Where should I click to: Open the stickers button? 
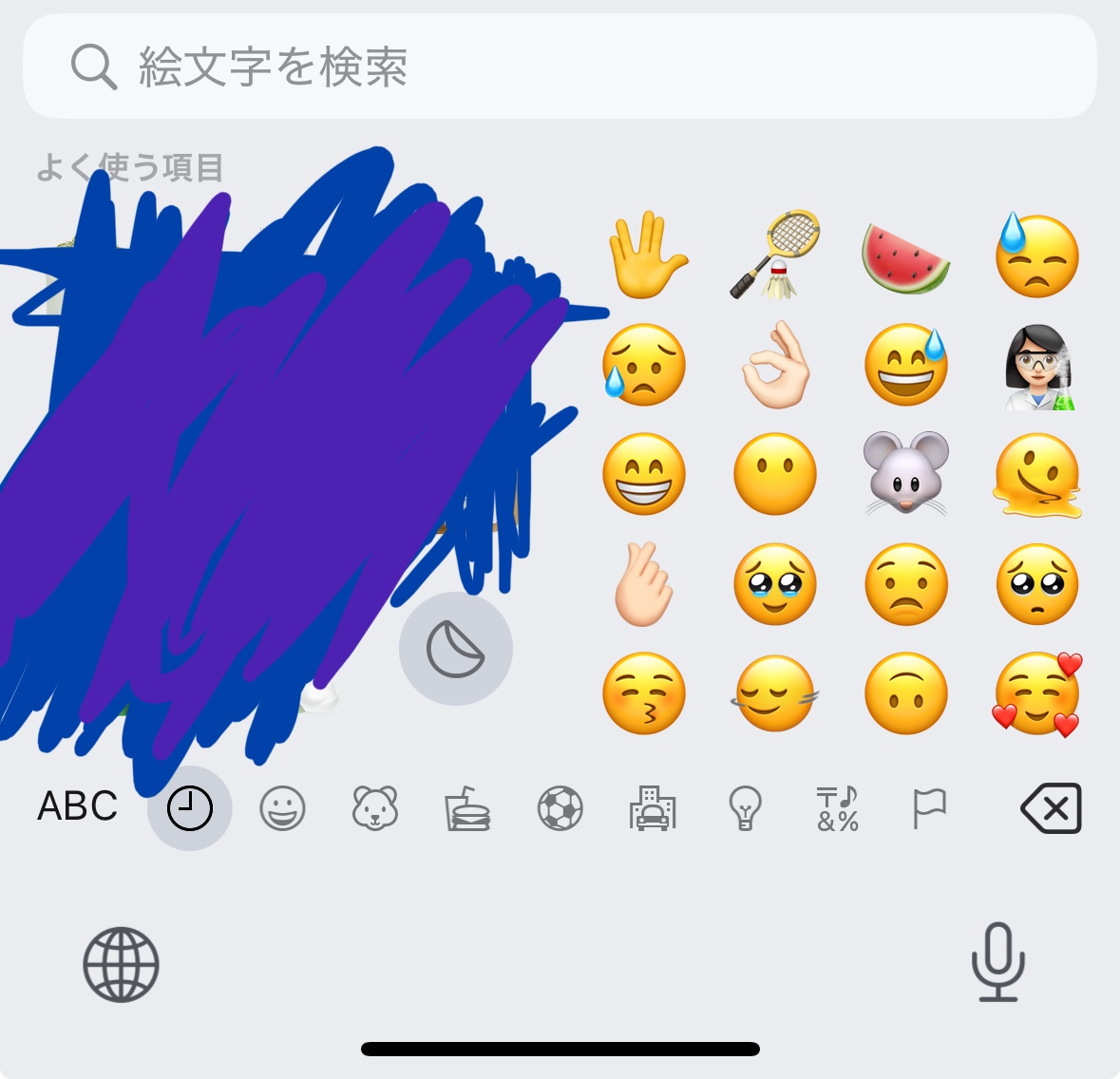tap(456, 649)
